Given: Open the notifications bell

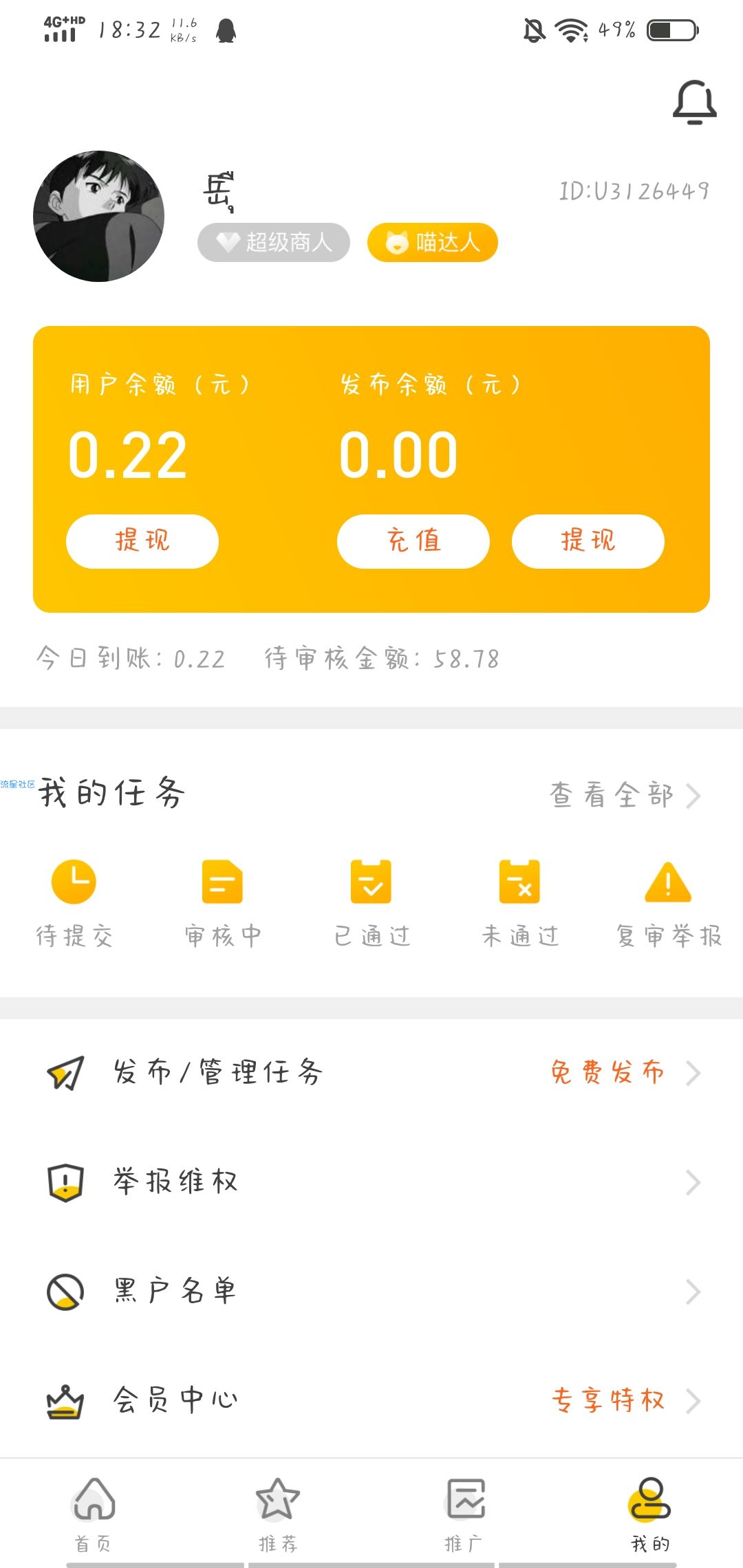Looking at the screenshot, I should [x=694, y=102].
